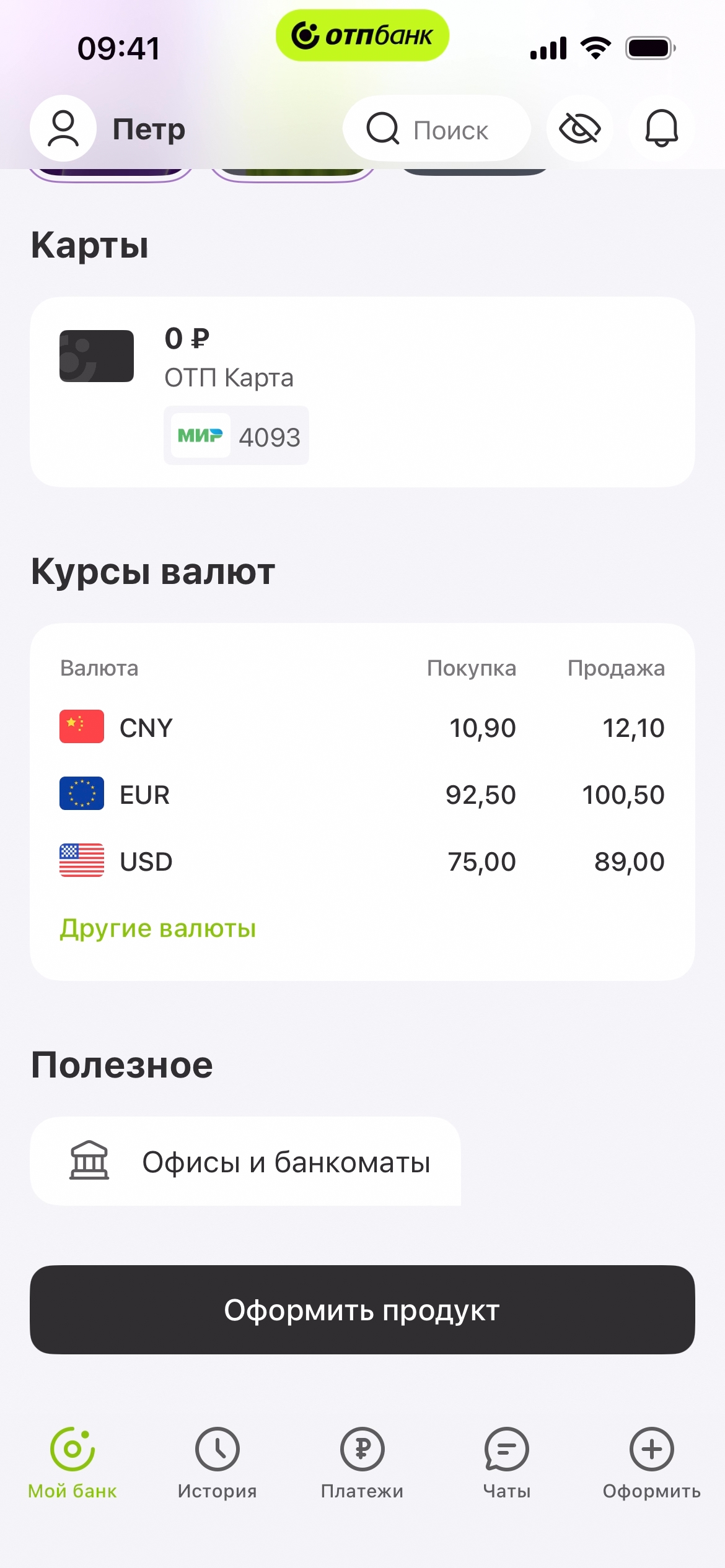Open the Чаты tab
This screenshot has width=725, height=1568.
click(507, 1463)
